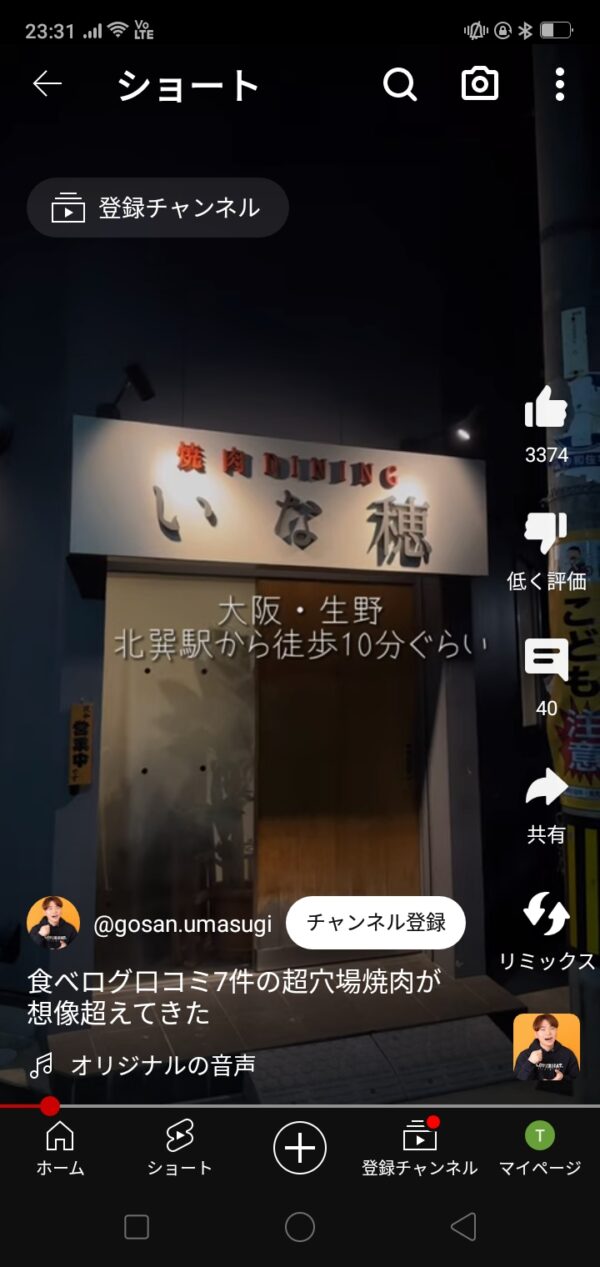Switch to the ホーム tab

60,1147
